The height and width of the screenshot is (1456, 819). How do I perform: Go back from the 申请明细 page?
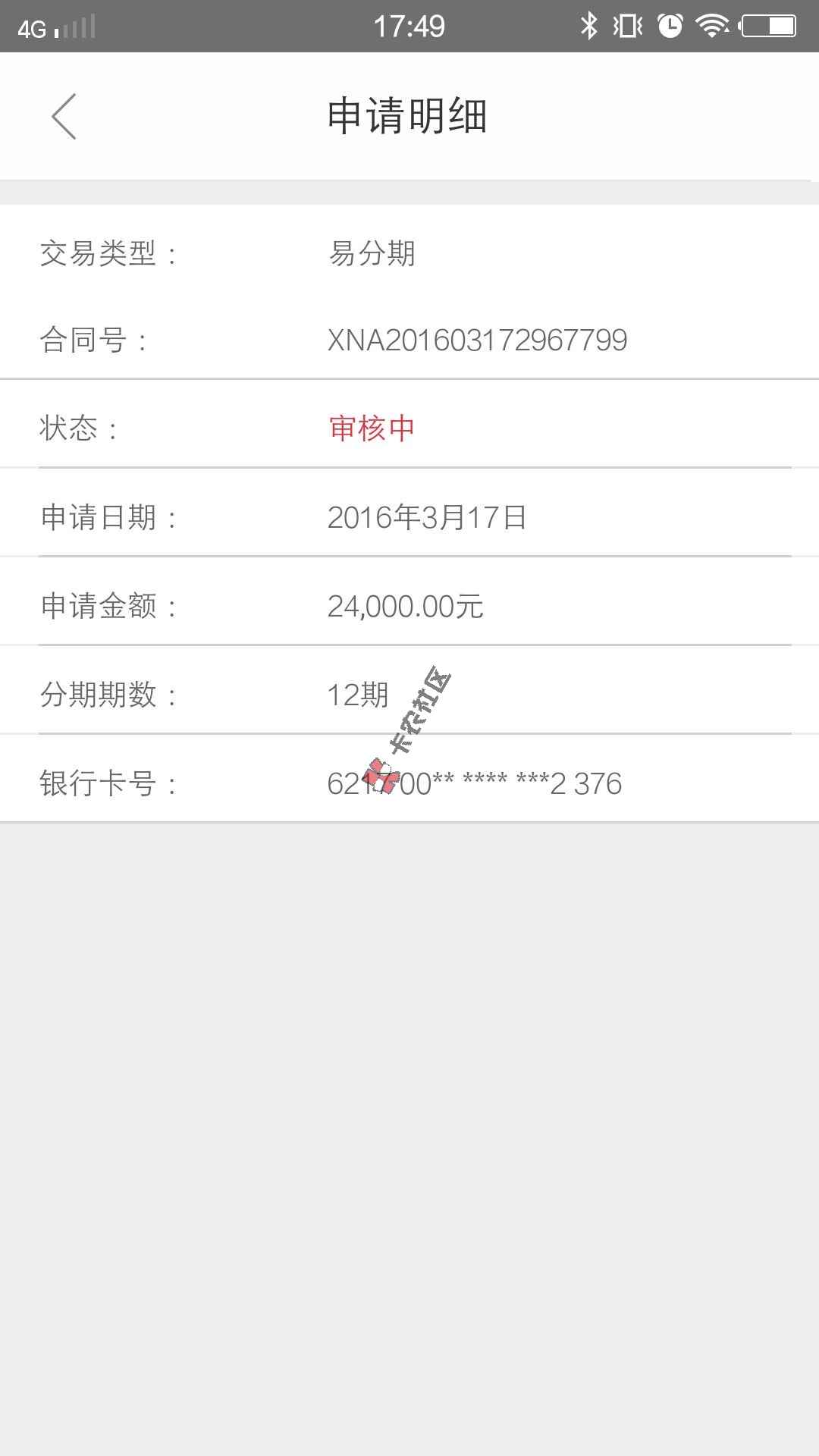pyautogui.click(x=64, y=117)
